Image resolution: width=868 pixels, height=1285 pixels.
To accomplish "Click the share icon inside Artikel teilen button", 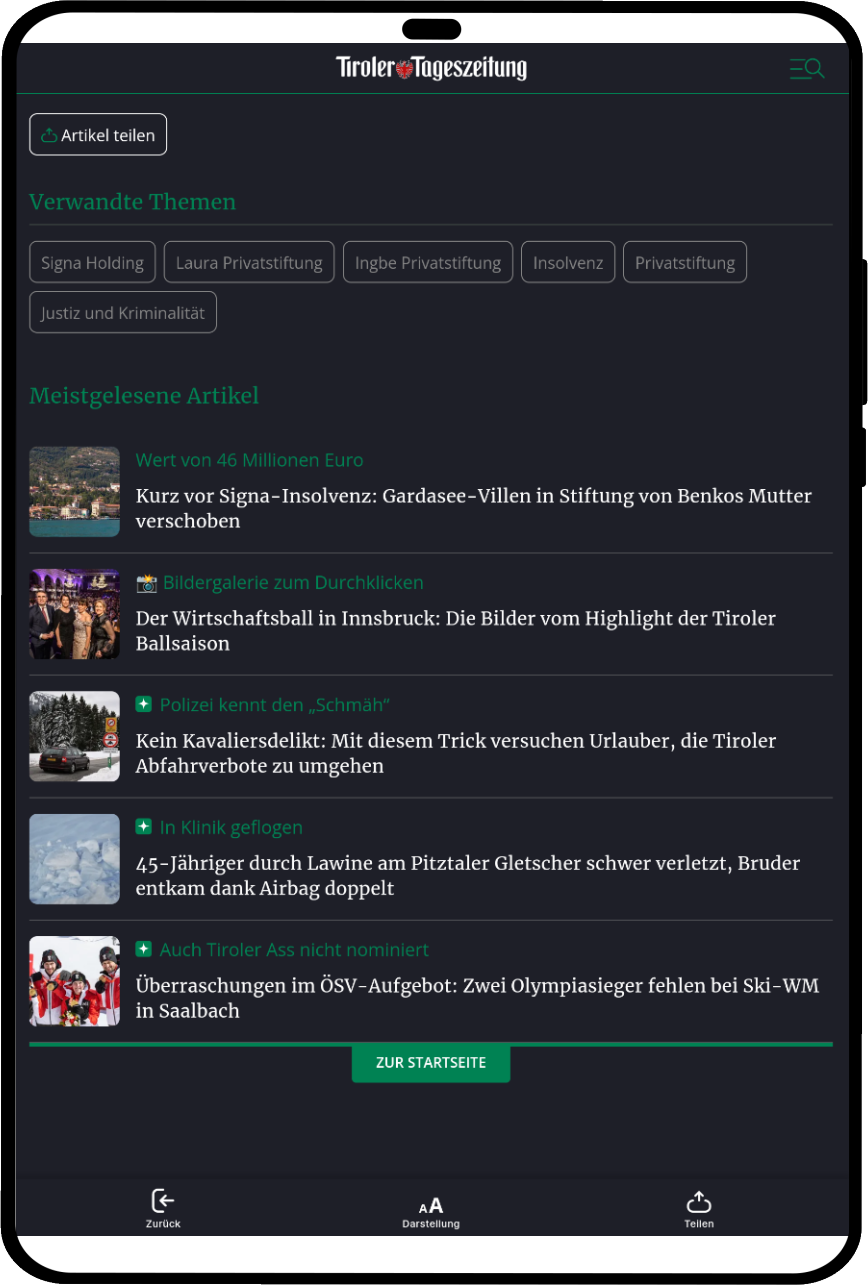I will pos(49,134).
